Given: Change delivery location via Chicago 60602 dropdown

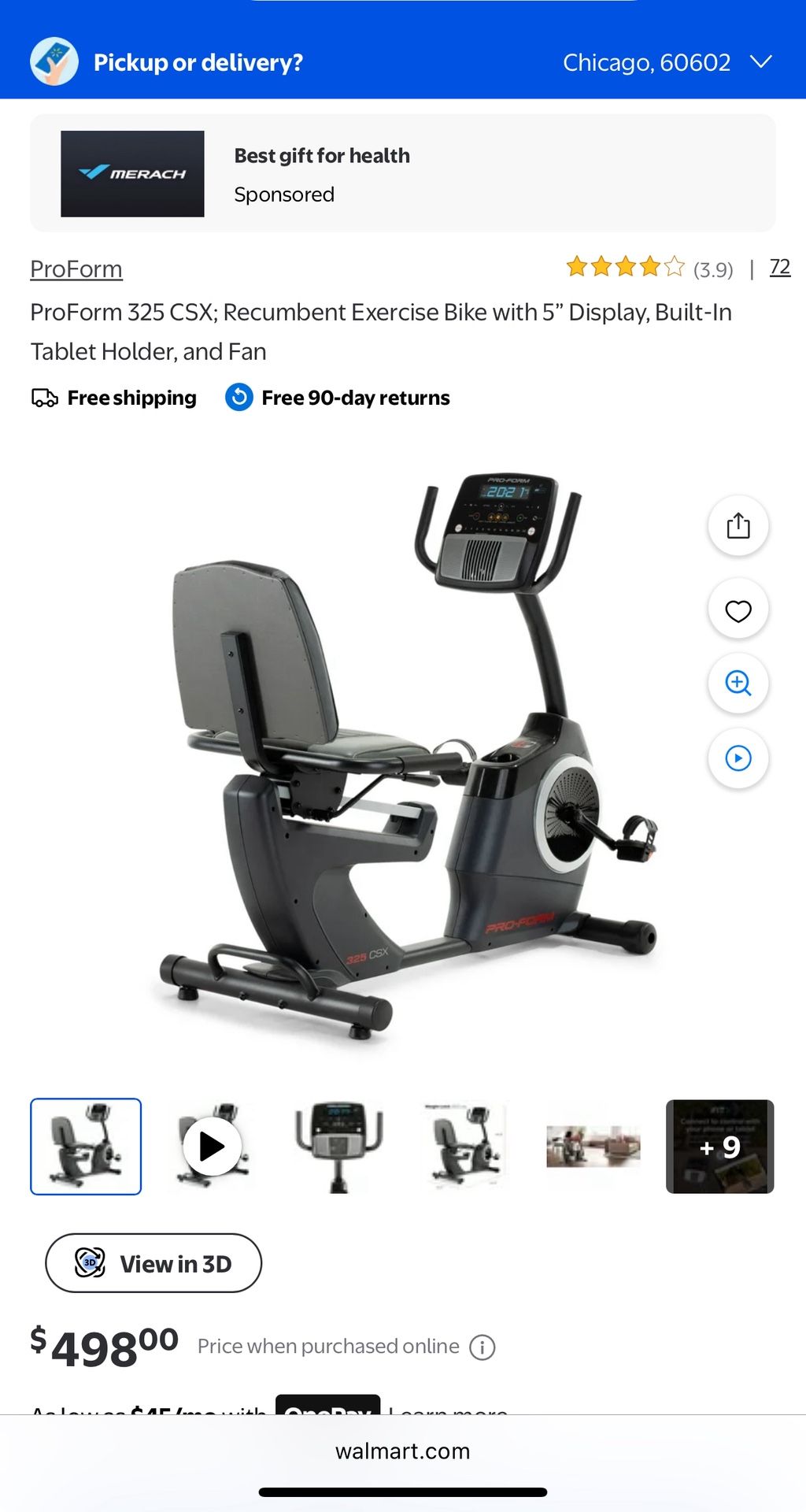Looking at the screenshot, I should point(666,62).
